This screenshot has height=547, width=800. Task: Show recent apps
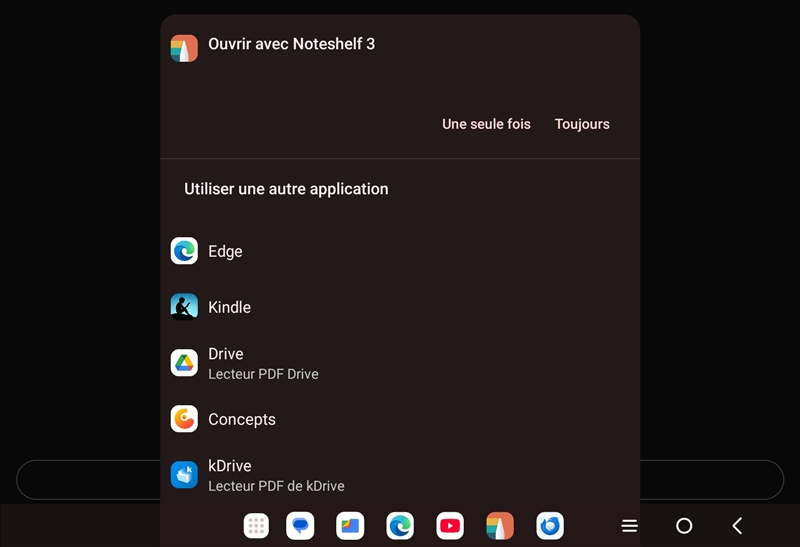tap(629, 526)
